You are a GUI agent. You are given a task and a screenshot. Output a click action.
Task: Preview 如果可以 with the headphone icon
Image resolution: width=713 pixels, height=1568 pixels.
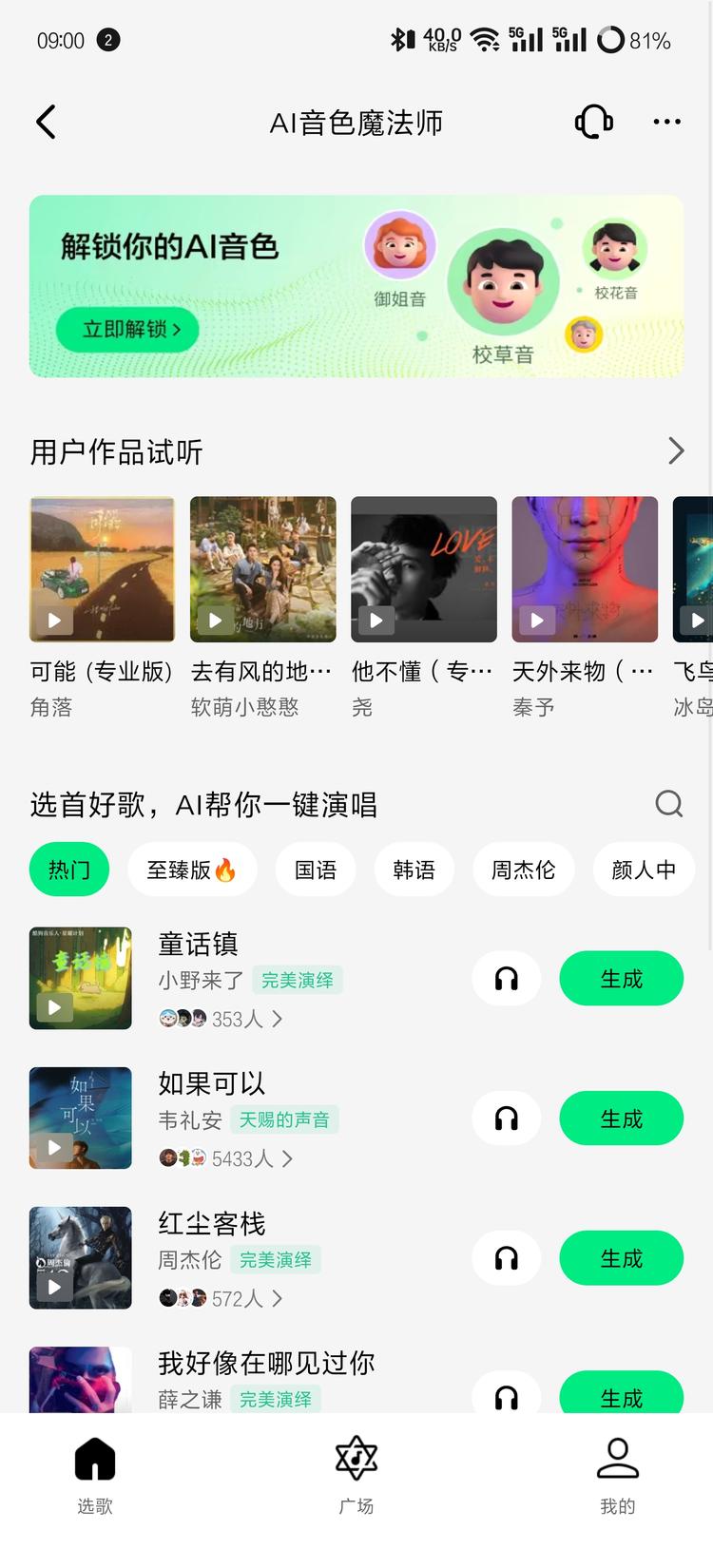point(506,1118)
